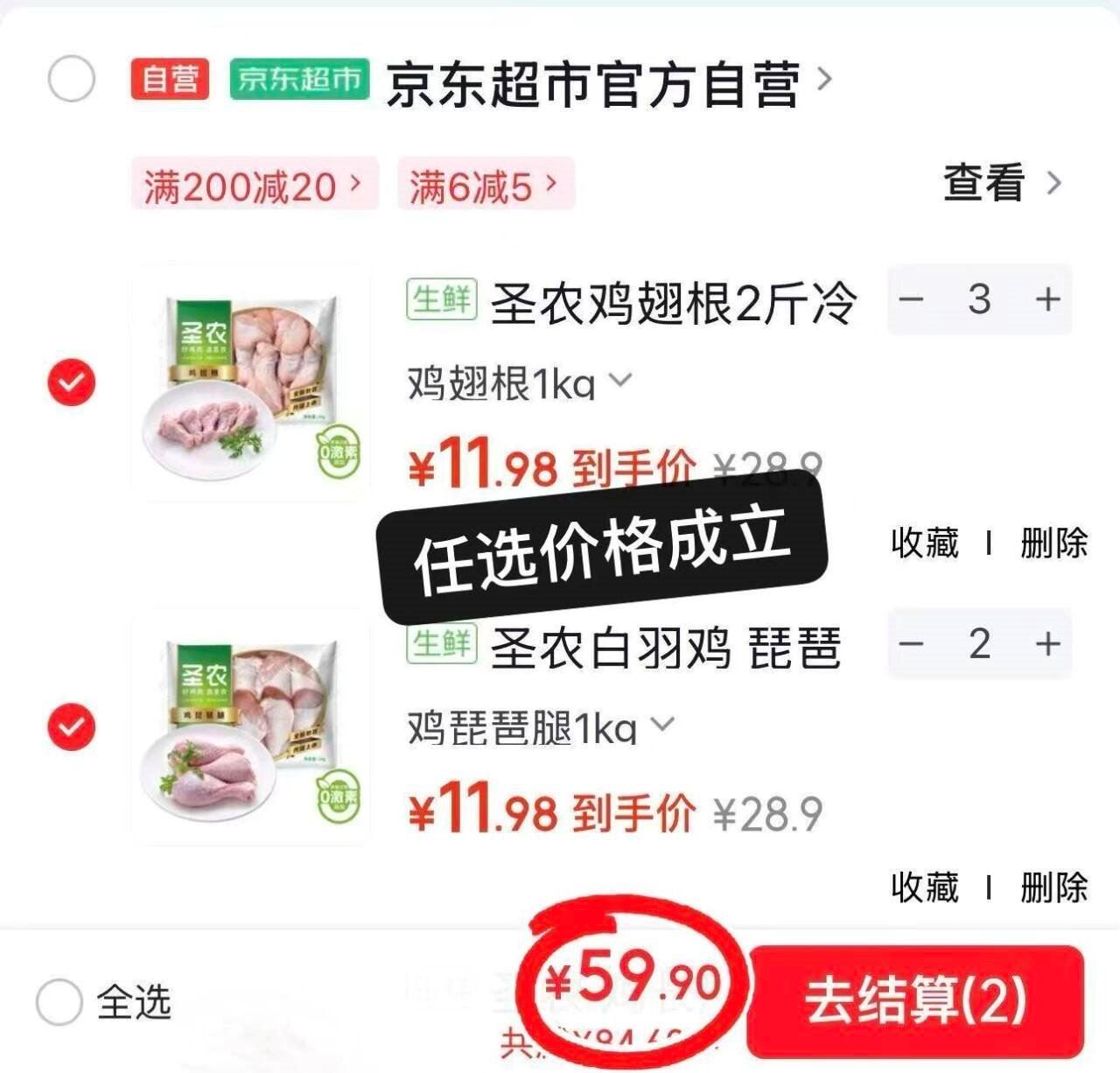Increase 圣农白羽鸡 琵琶腿 quantity
The width and height of the screenshot is (1120, 1073).
1047,644
